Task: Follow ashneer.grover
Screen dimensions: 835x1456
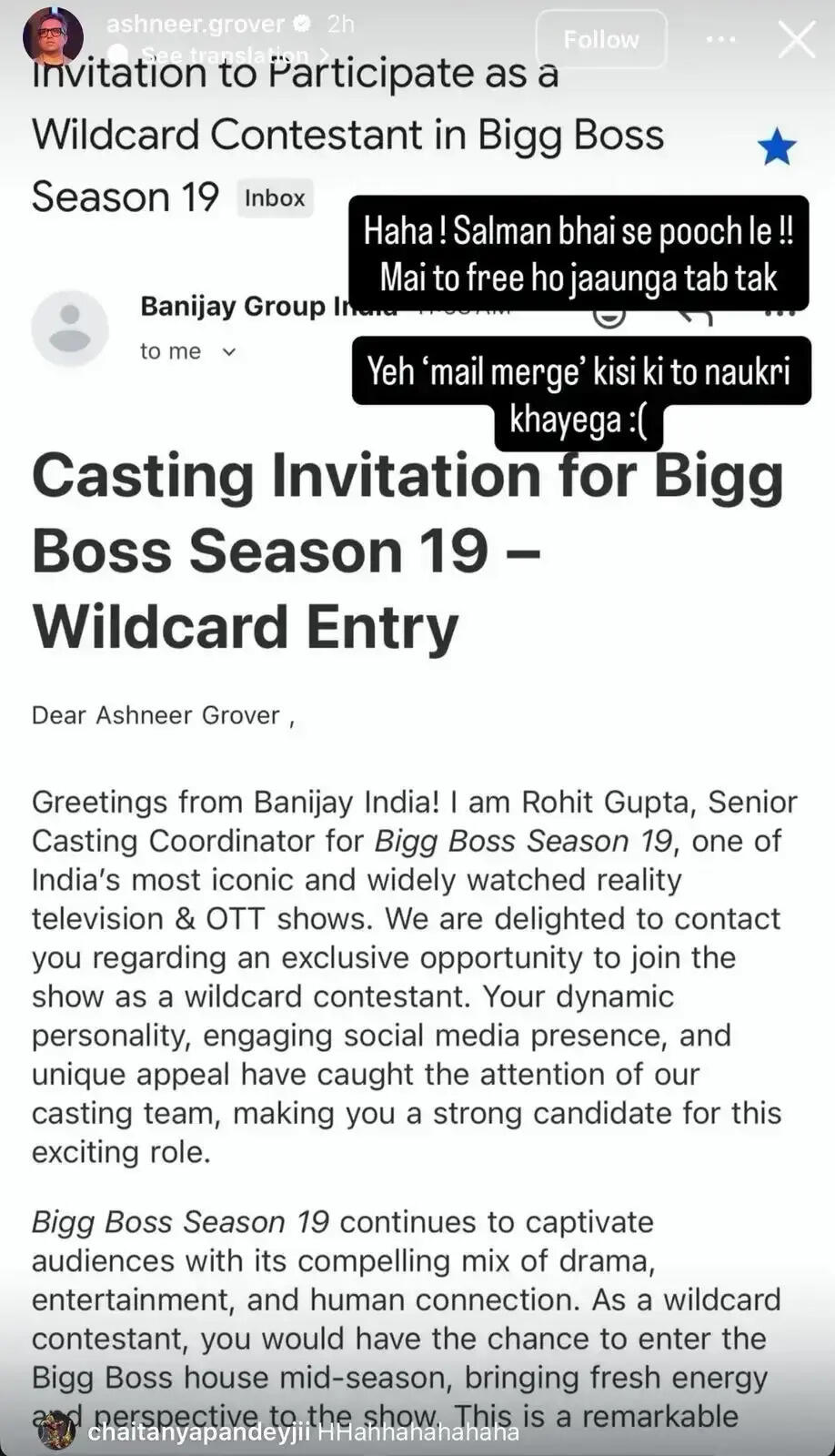Action: pos(601,39)
